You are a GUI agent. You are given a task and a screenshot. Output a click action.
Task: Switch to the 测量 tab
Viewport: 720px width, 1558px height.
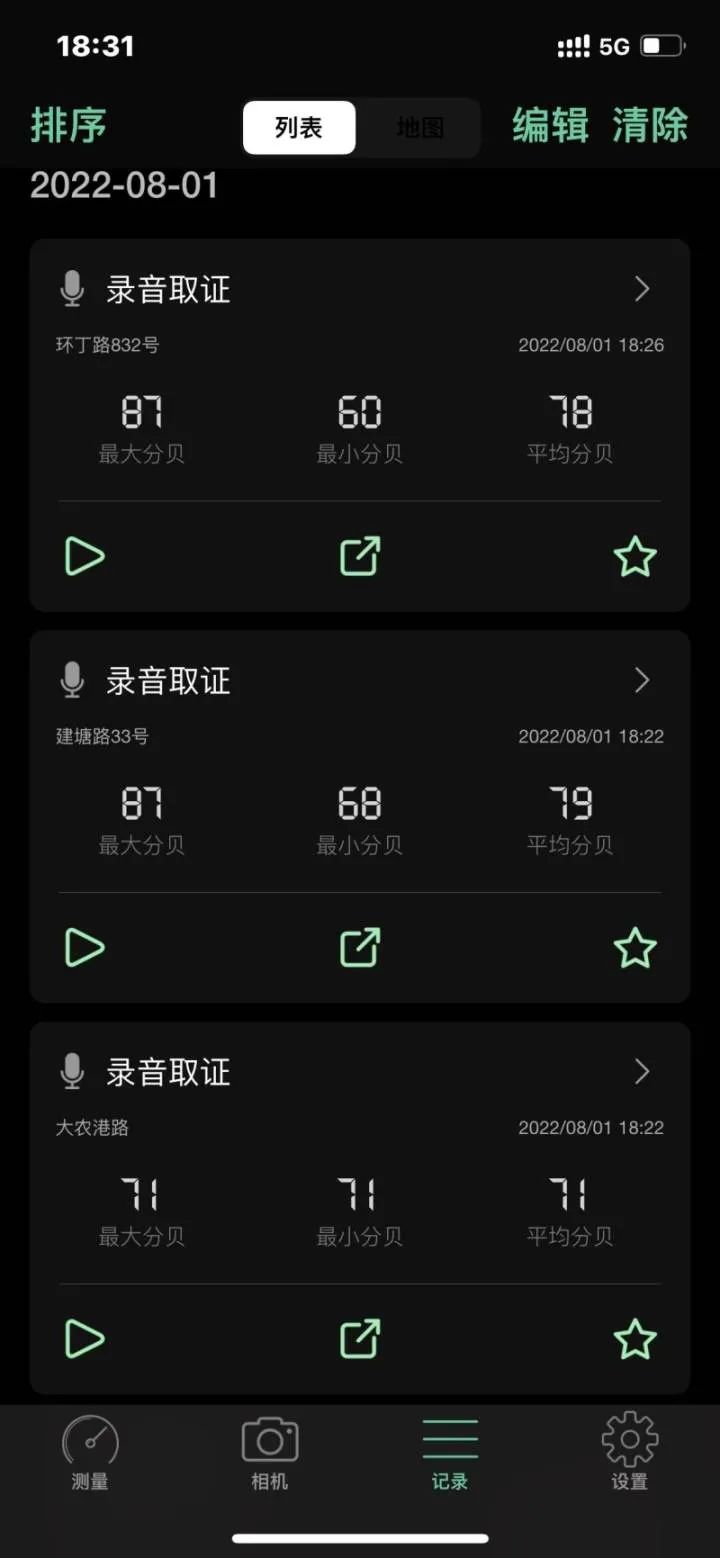pyautogui.click(x=90, y=1453)
